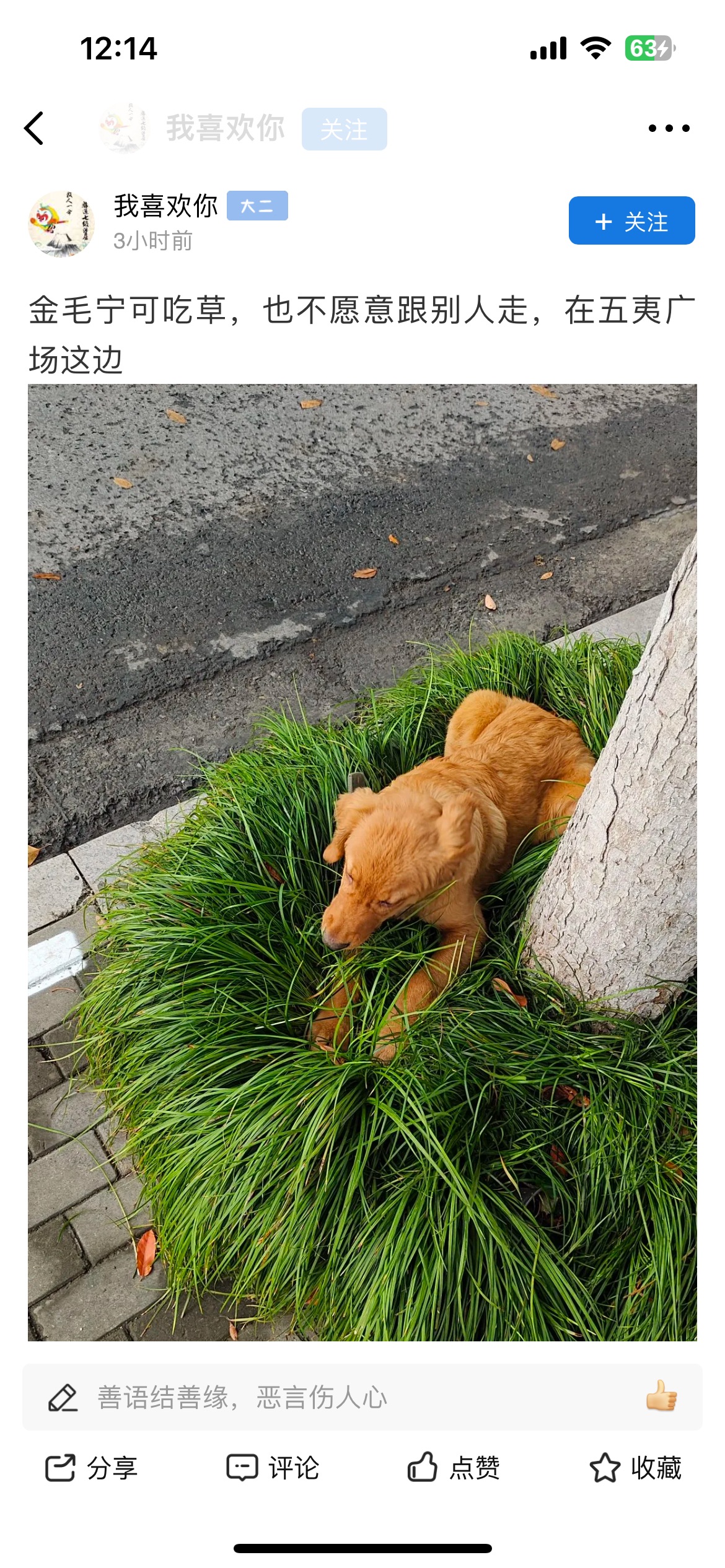
Task: Open the 评论 comments section
Action: coord(273,1468)
